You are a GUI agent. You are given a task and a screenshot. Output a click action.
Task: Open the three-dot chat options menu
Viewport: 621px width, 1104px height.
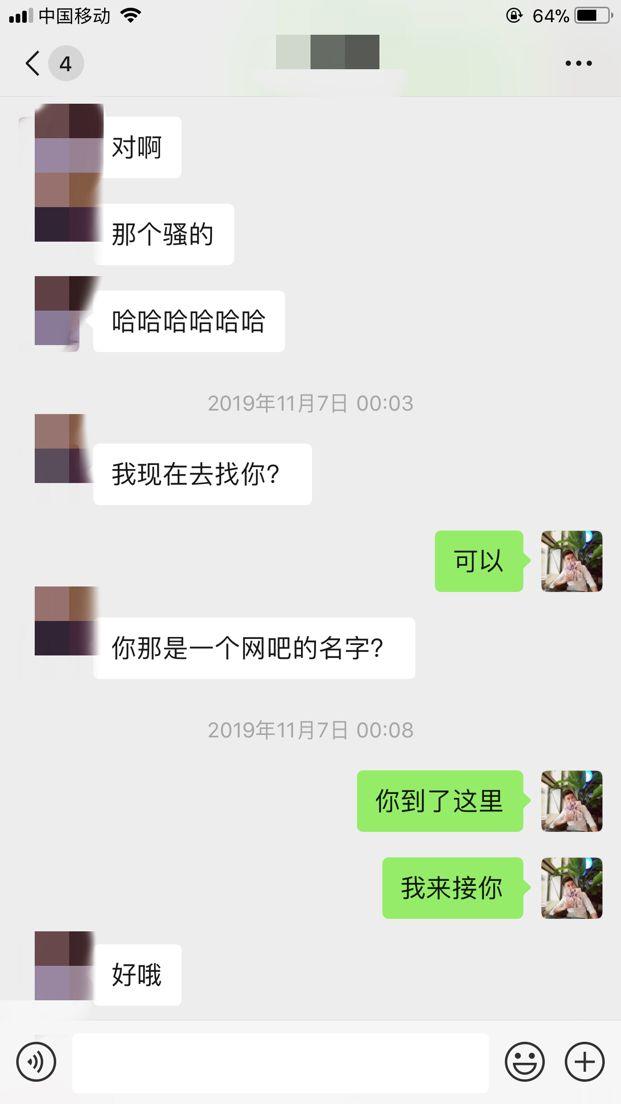[x=578, y=64]
